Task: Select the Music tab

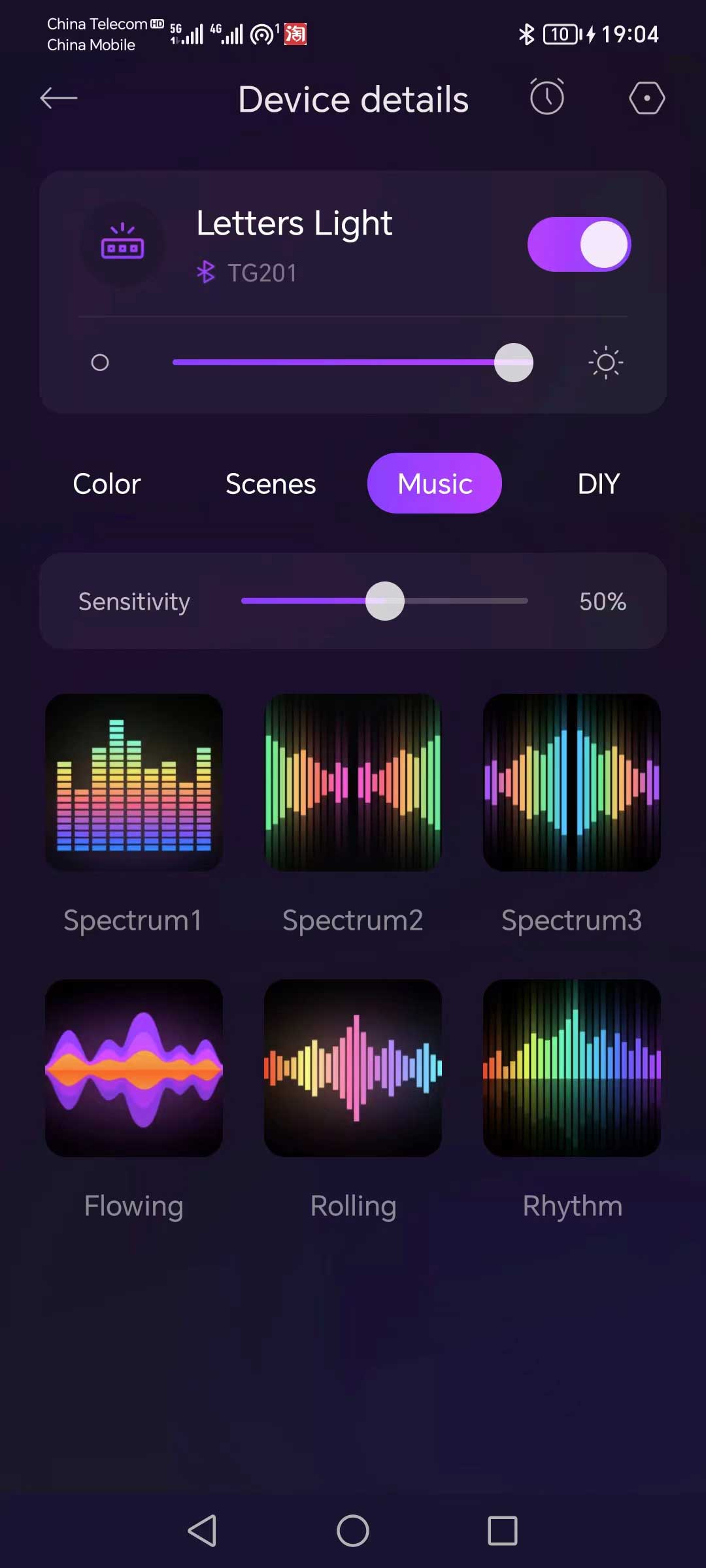Action: (435, 484)
